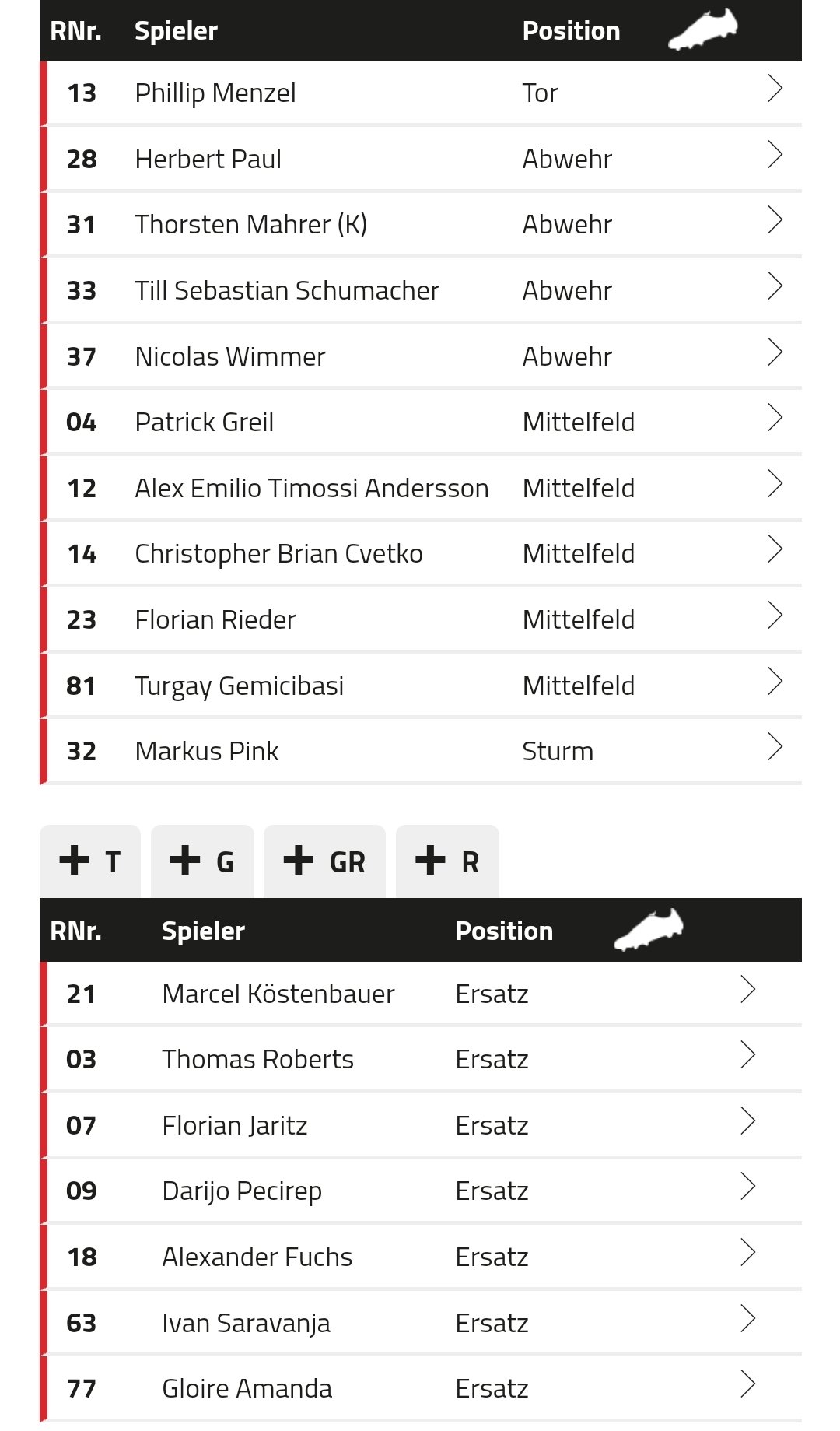Image resolution: width=840 pixels, height=1431 pixels.
Task: Select Till Sebastian Schumacher's row
Action: pyautogui.click(x=421, y=290)
